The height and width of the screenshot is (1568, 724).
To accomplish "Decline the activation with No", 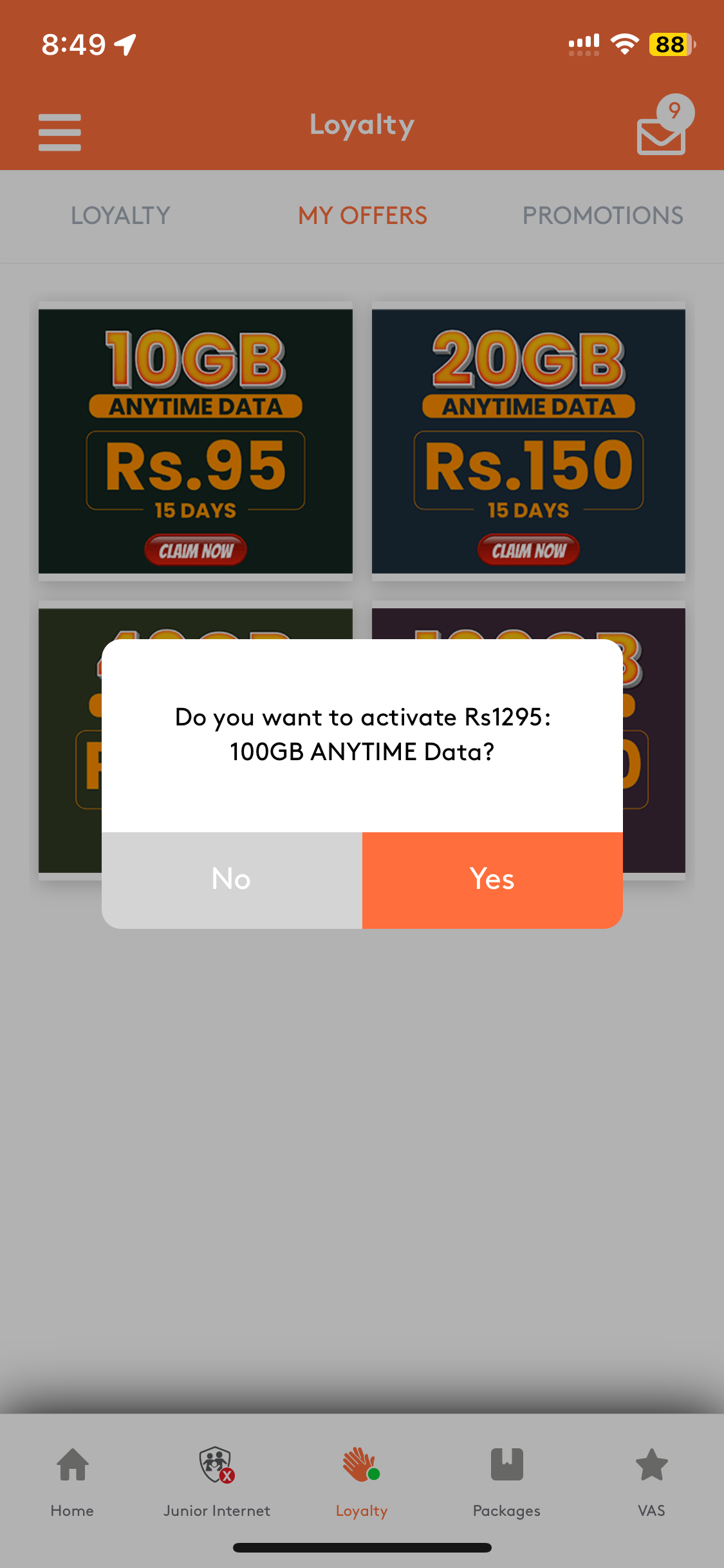I will 232,880.
